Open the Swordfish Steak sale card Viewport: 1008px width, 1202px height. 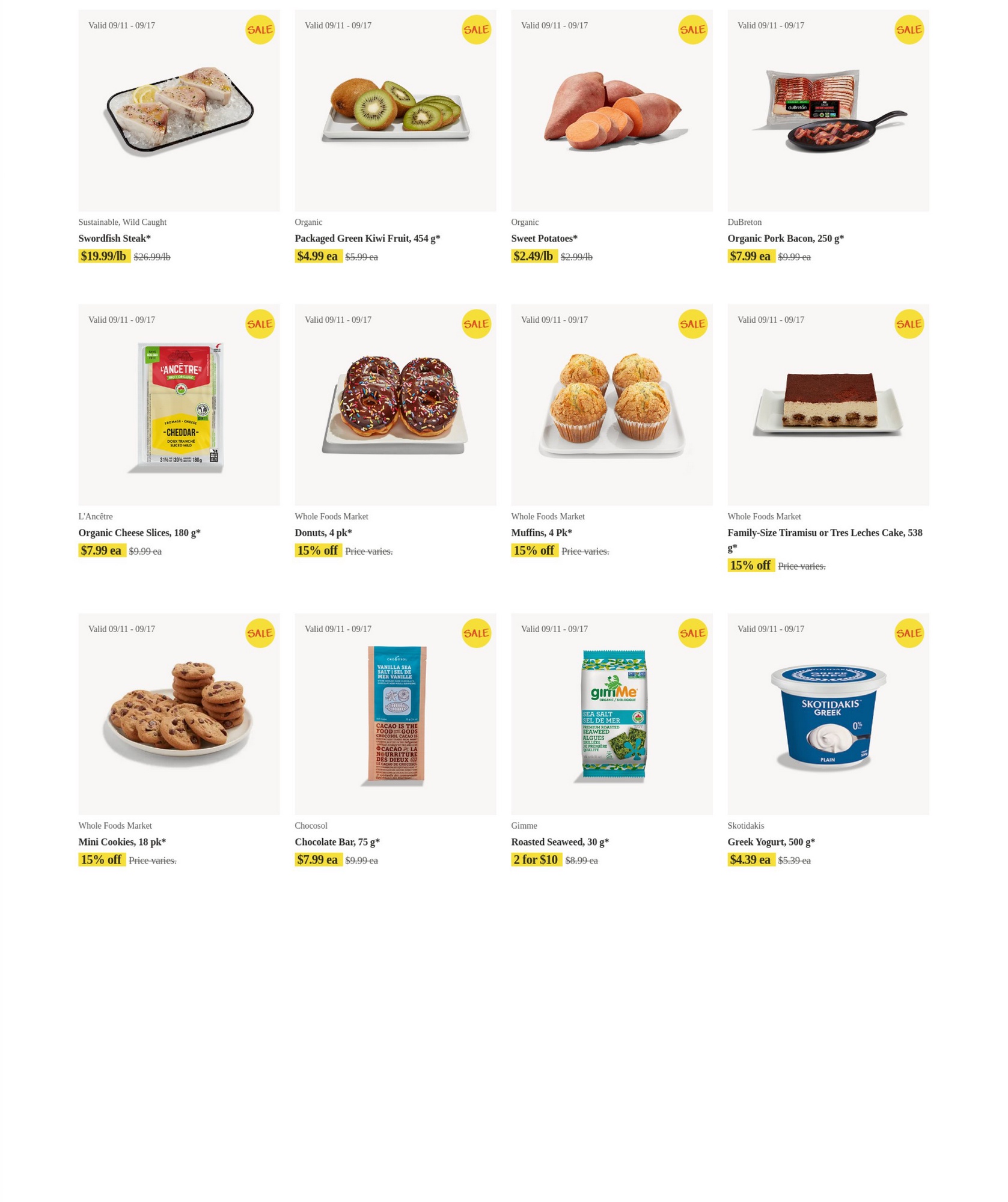(x=179, y=111)
